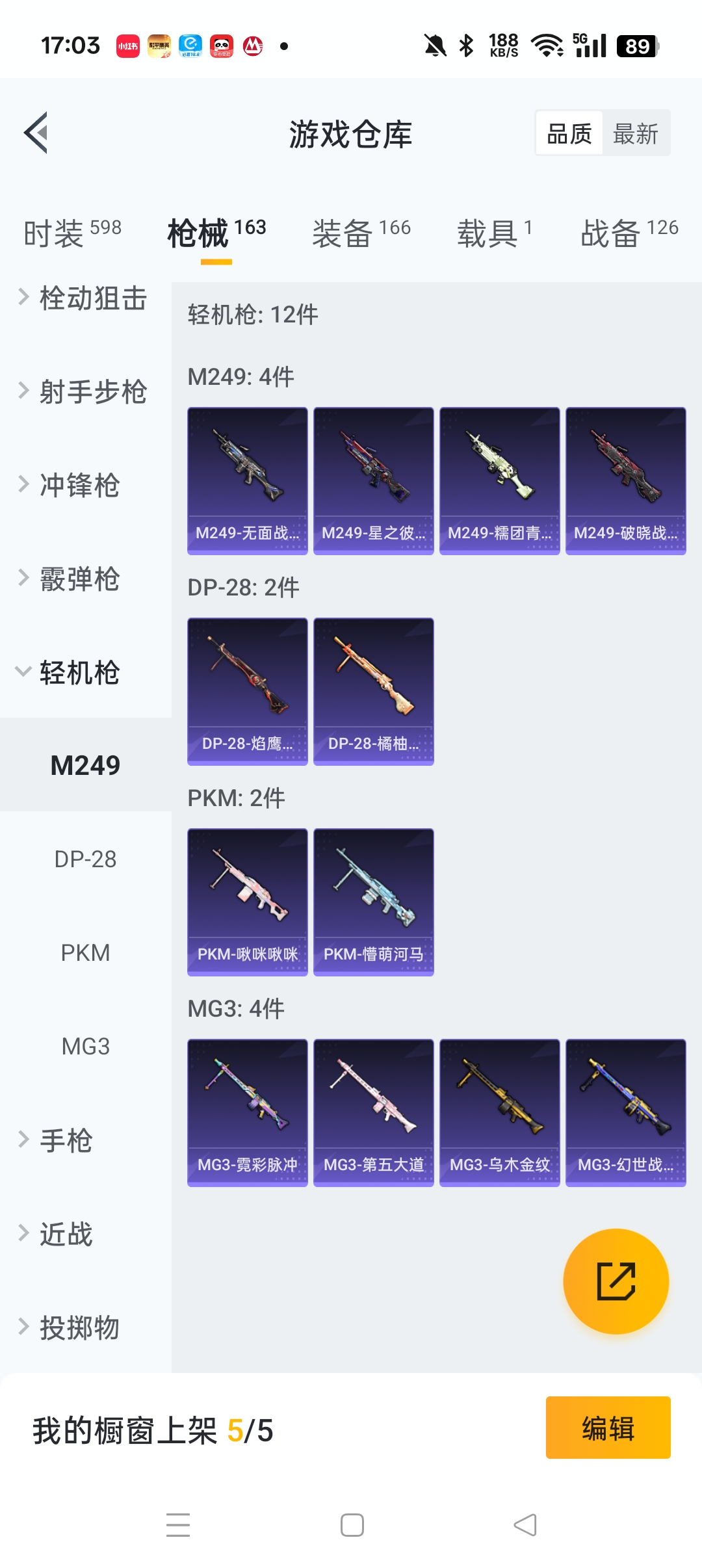Switch to the 战备 tab
Viewport: 702px width, 1568px height.
(629, 233)
